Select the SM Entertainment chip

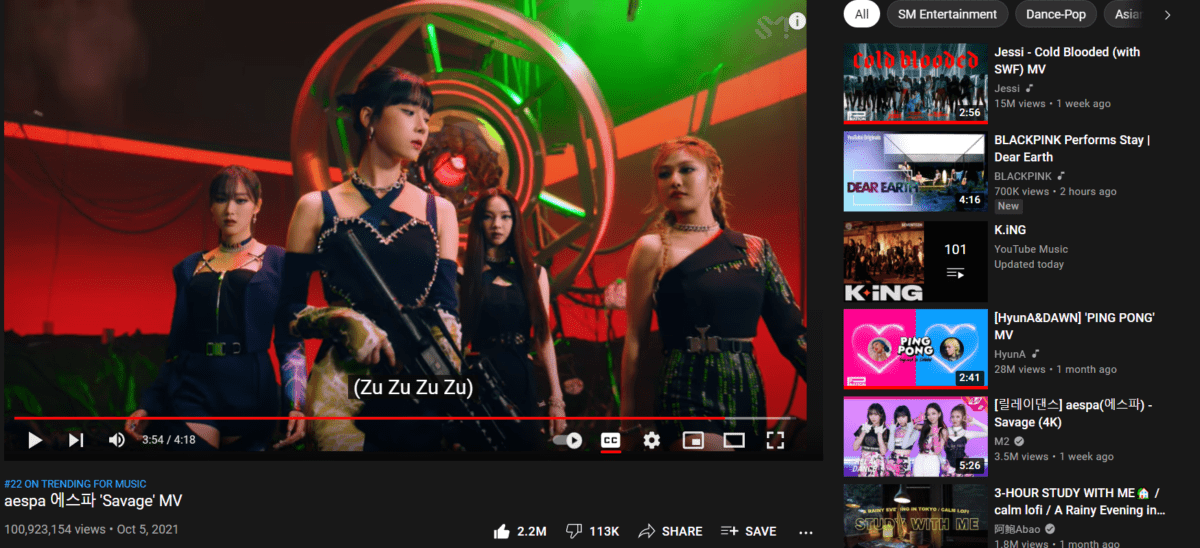(x=947, y=15)
